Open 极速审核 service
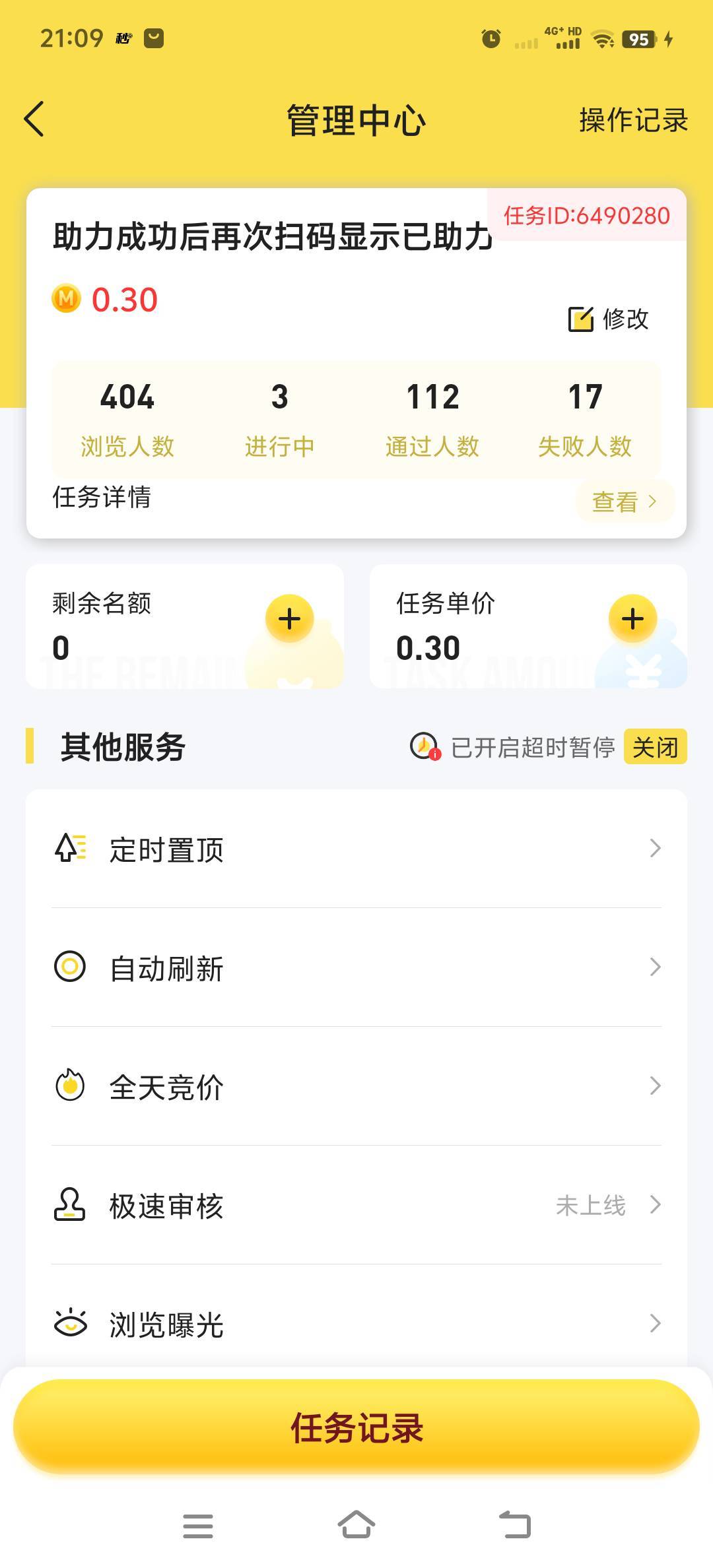This screenshot has height=1568, width=713. 356,1205
